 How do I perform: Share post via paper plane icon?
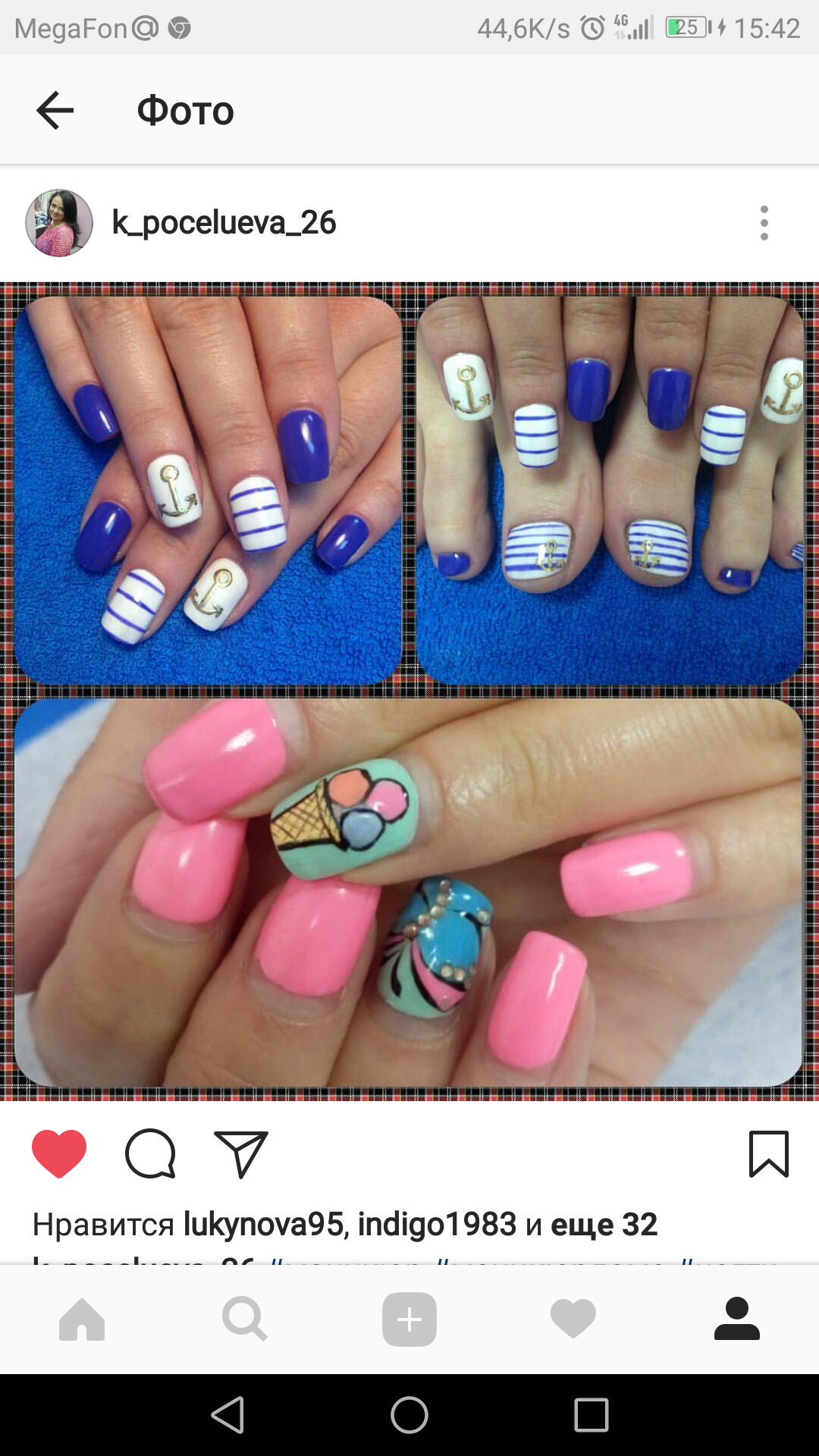point(241,1153)
